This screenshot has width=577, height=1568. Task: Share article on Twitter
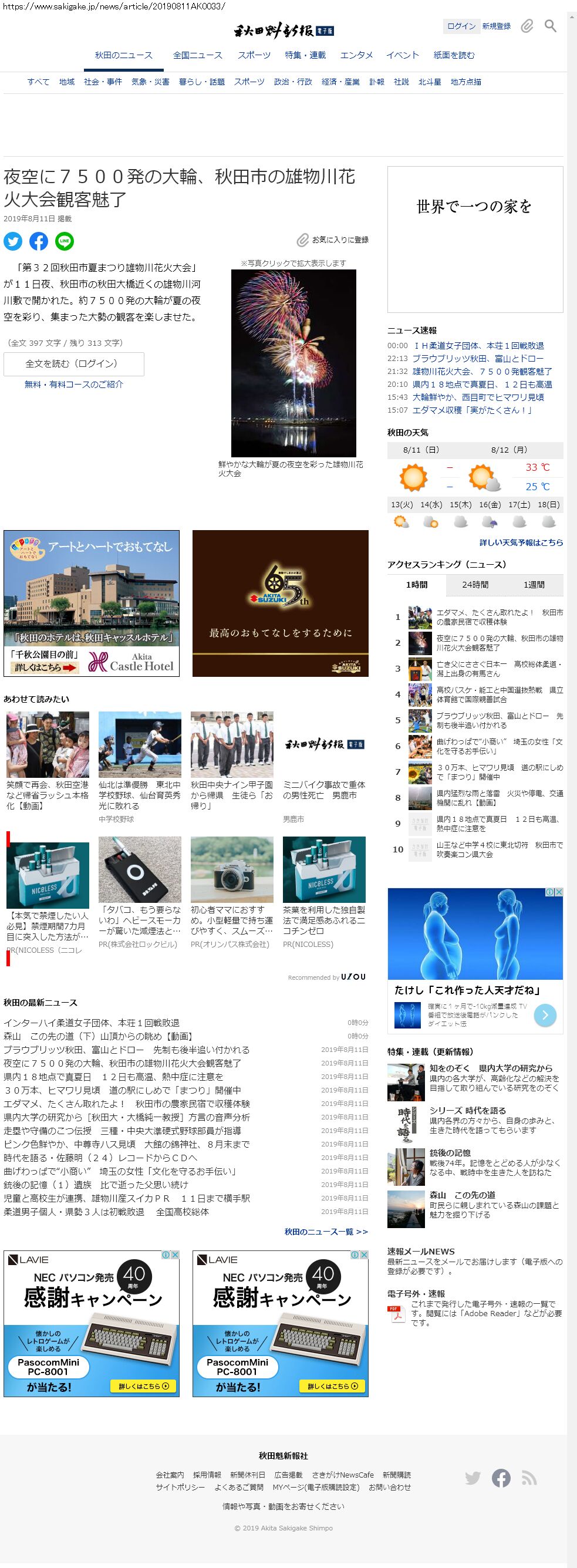pyautogui.click(x=13, y=242)
